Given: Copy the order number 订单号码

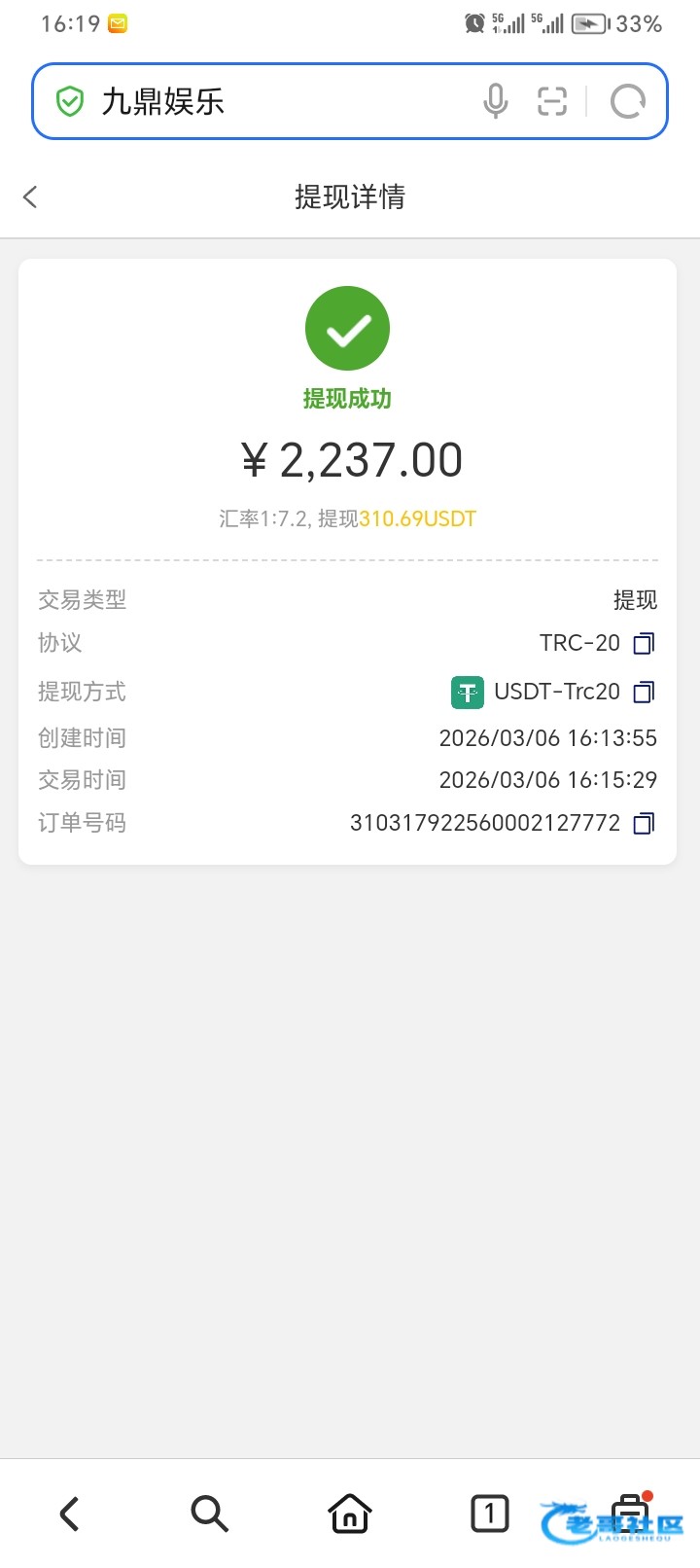Looking at the screenshot, I should coord(644,823).
